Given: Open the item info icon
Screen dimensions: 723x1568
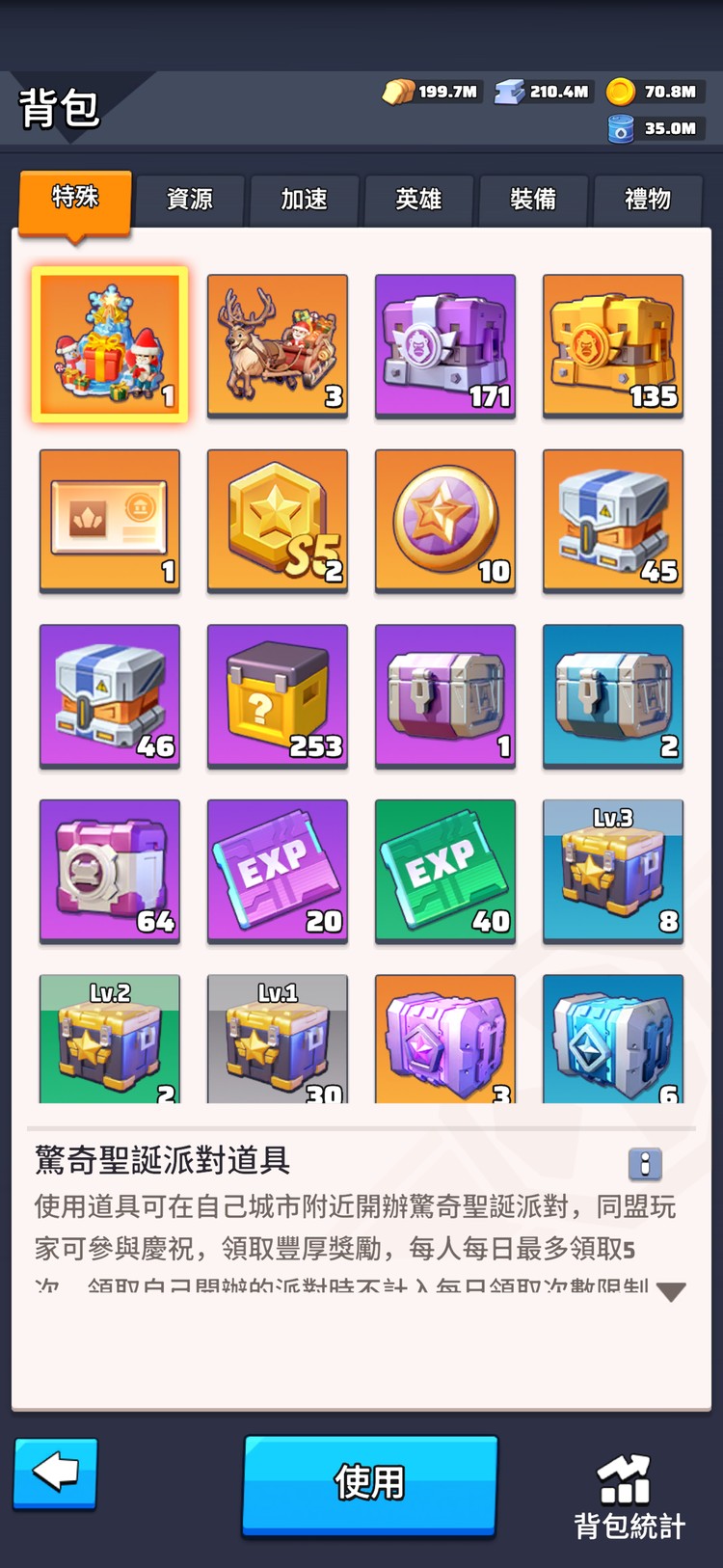Looking at the screenshot, I should 645,1164.
